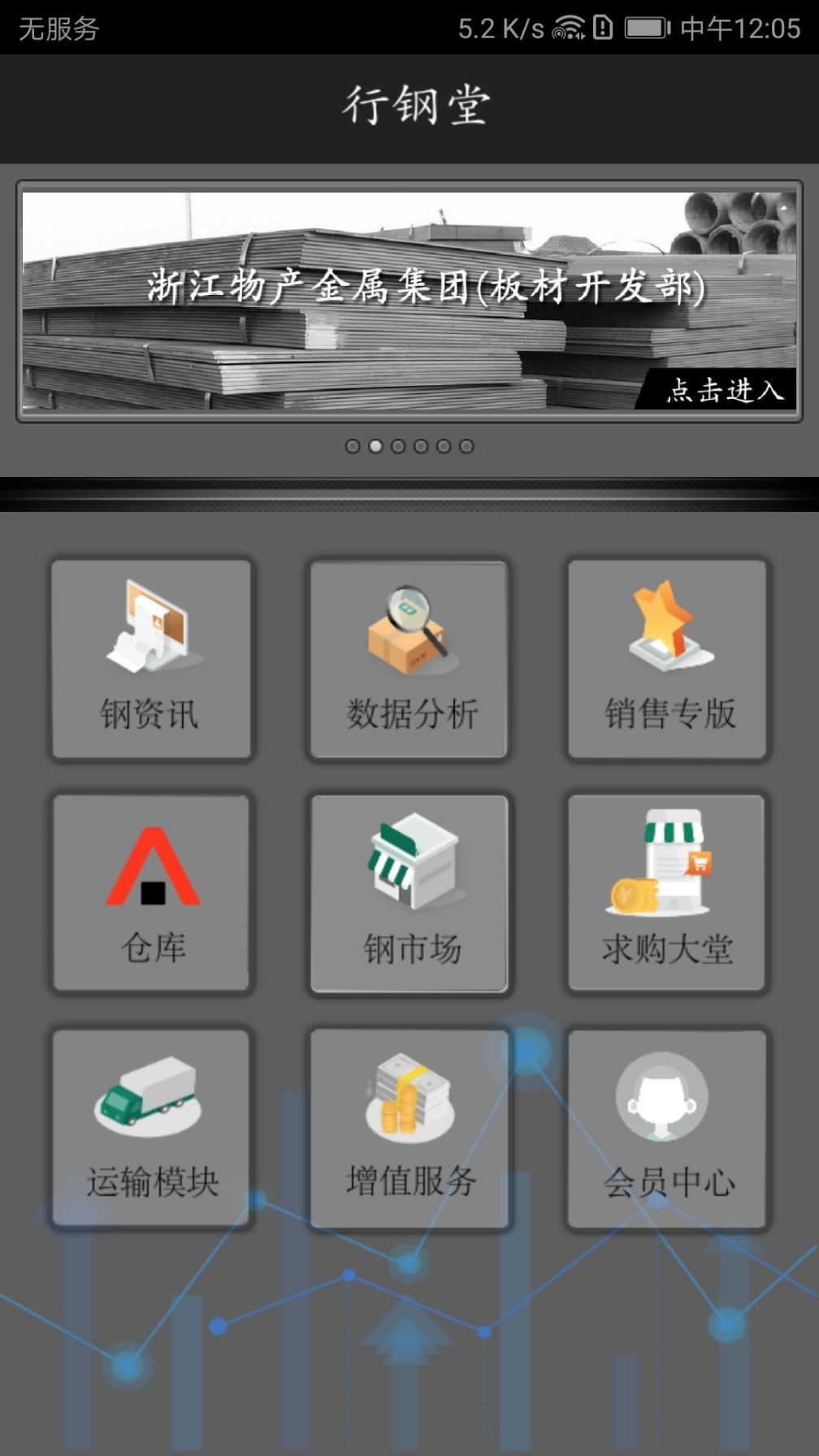Open the 销售专版 sales section

click(x=668, y=659)
